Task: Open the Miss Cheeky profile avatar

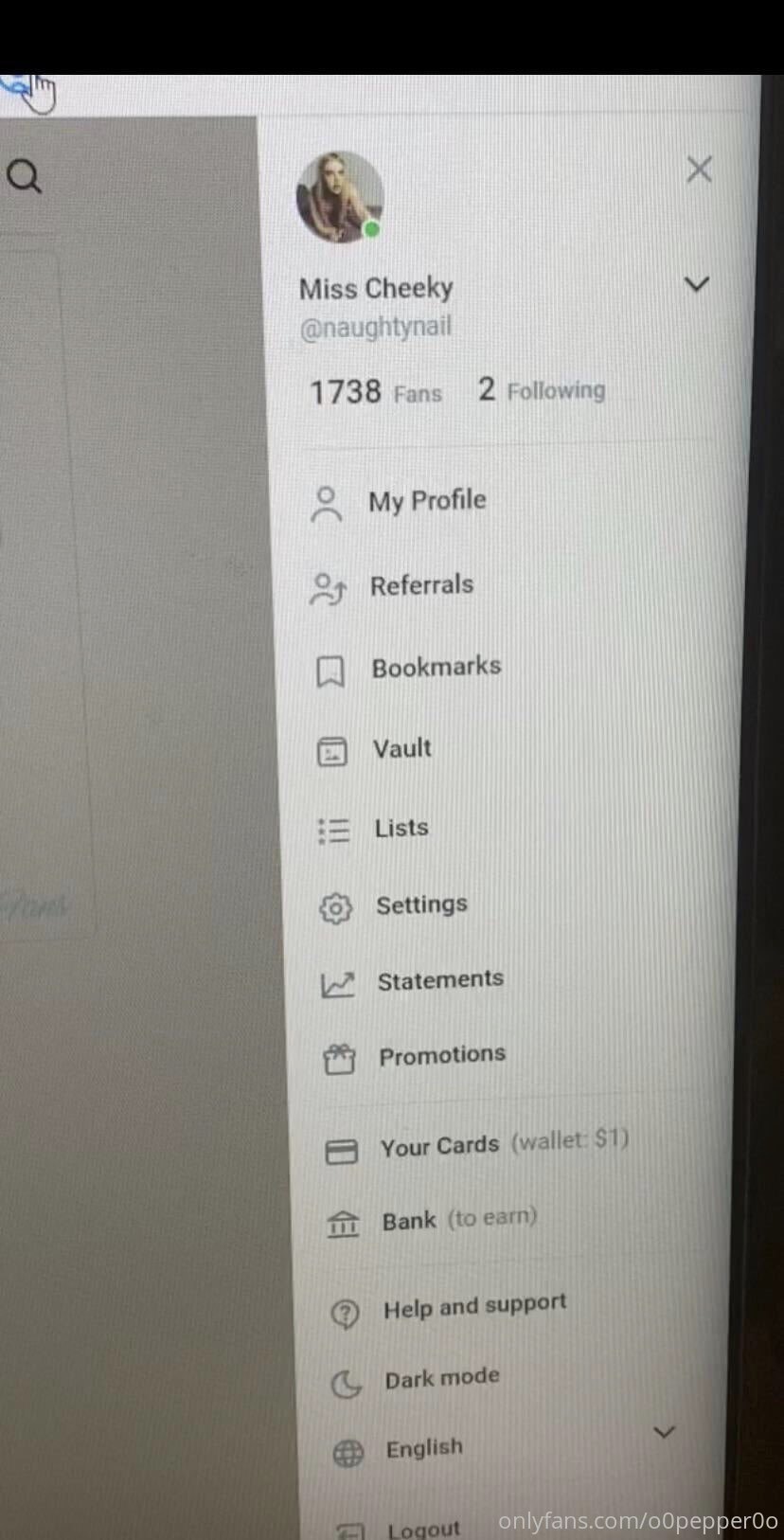Action: coord(340,197)
